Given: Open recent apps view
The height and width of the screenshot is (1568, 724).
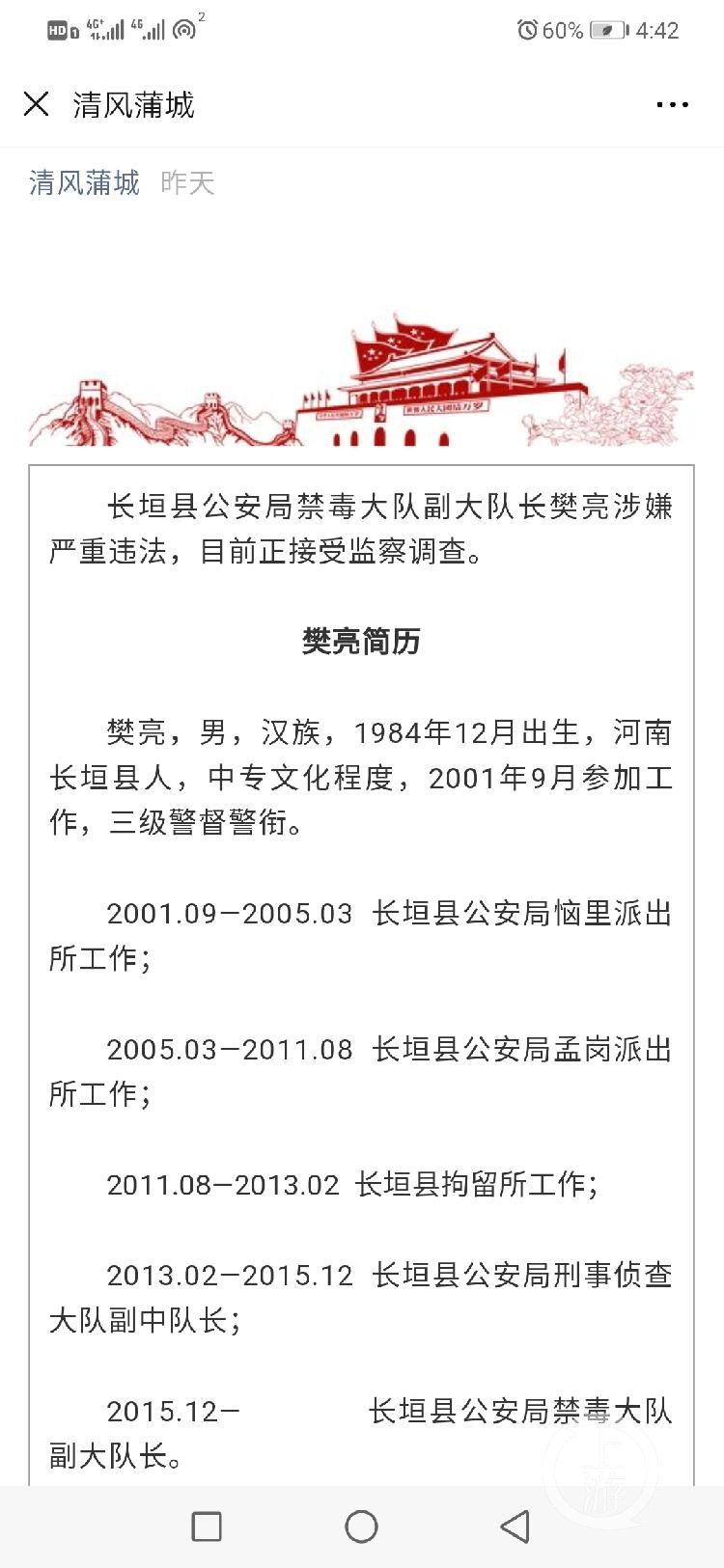Looking at the screenshot, I should 207,1527.
